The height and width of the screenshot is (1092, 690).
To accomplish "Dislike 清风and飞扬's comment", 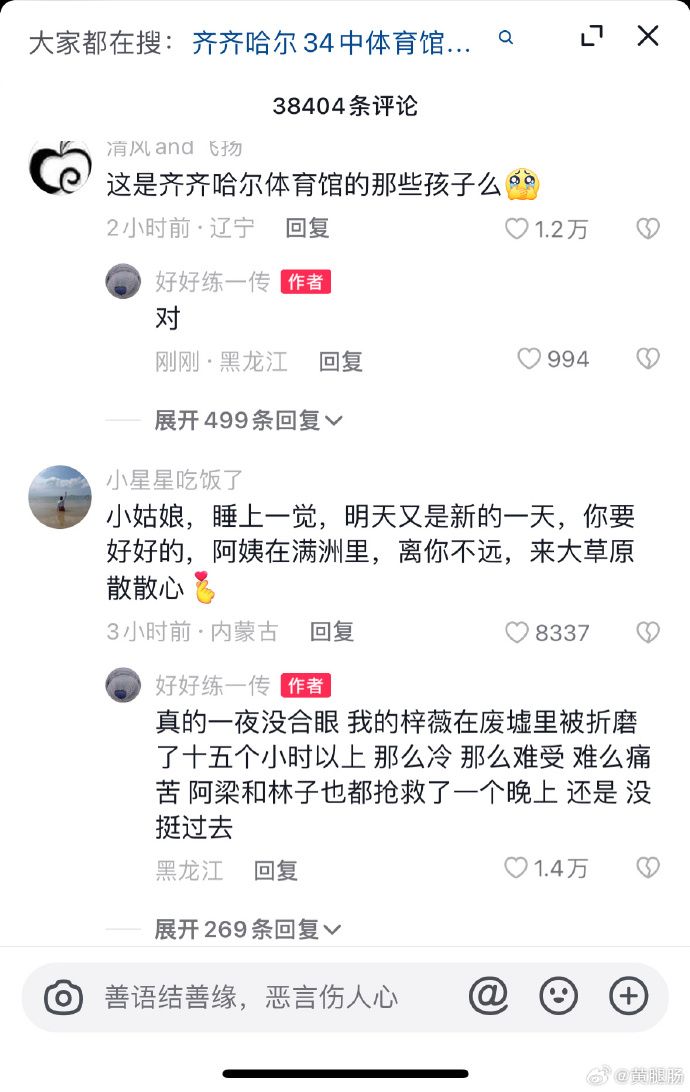I will pos(648,229).
